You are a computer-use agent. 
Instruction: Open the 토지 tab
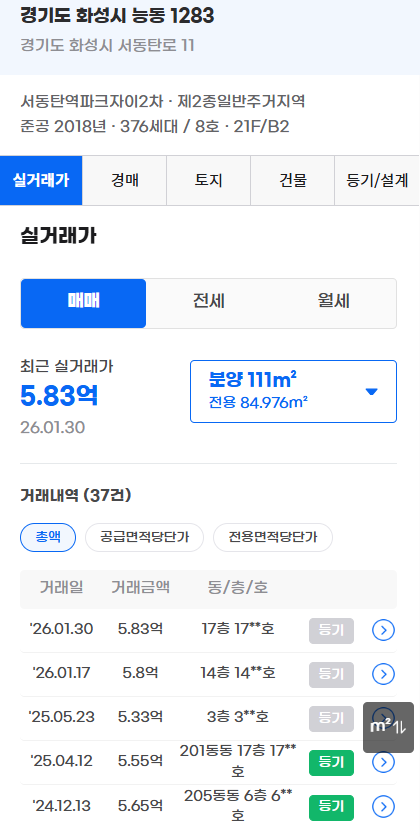(x=209, y=180)
